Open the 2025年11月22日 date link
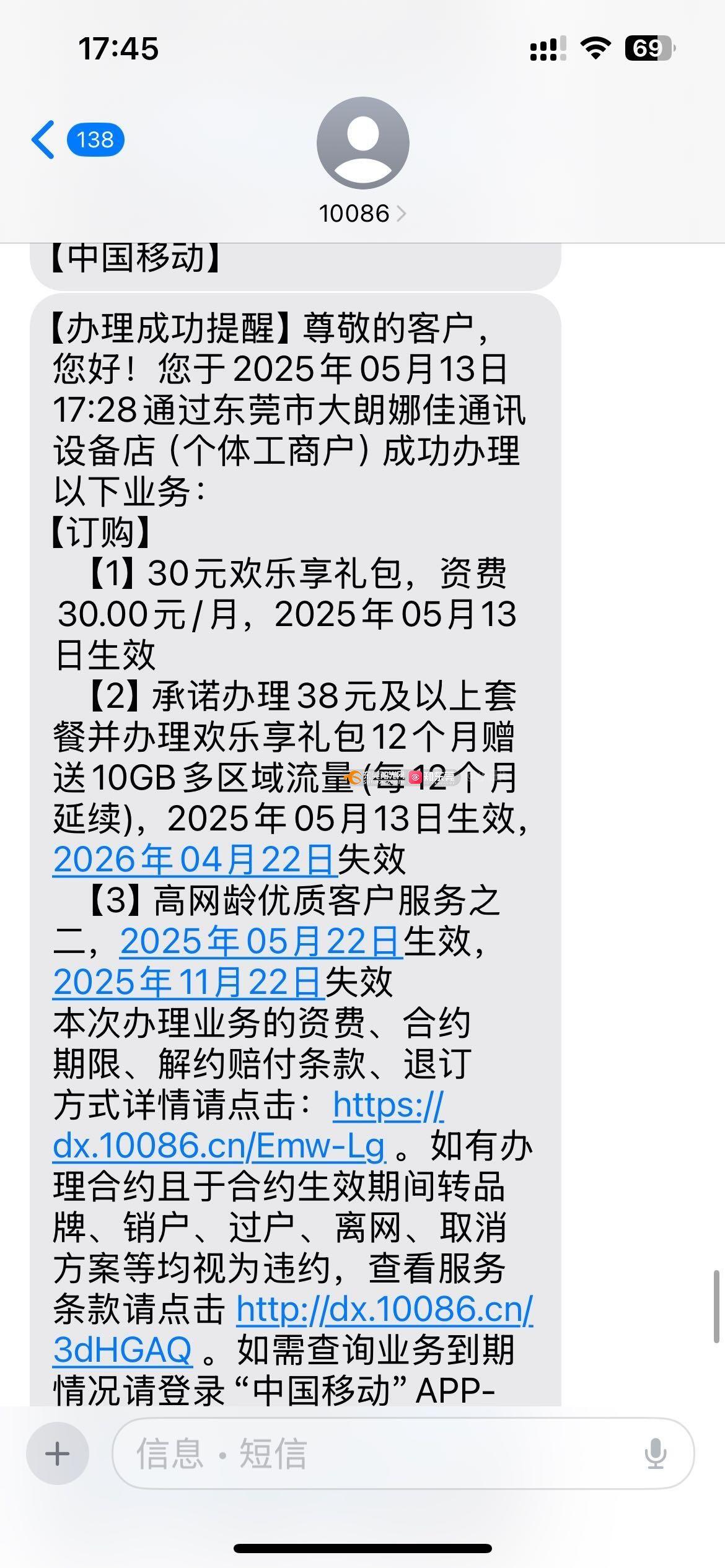The width and height of the screenshot is (725, 1568). point(188,982)
